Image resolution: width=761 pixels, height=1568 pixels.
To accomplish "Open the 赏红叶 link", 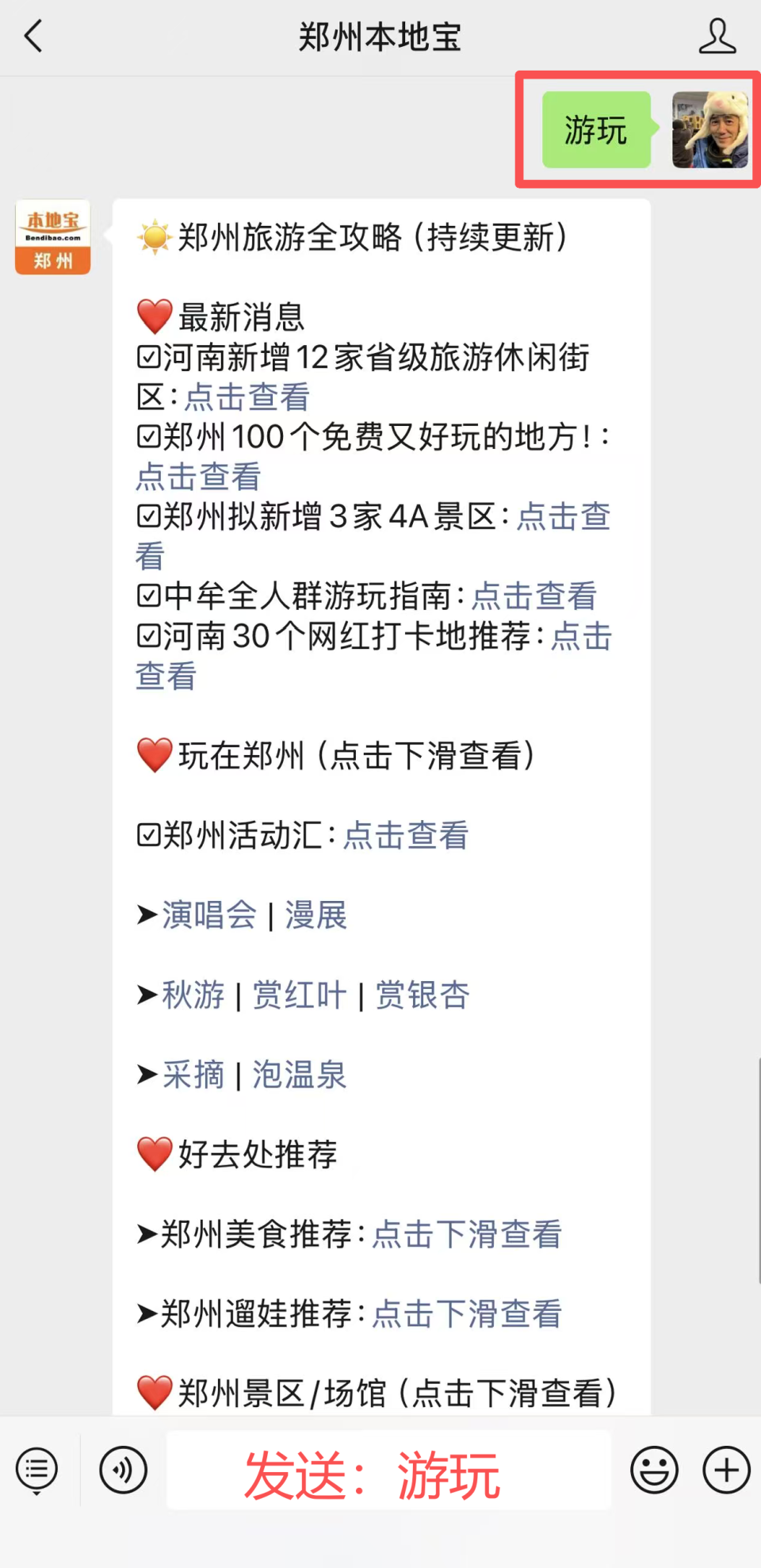I will [299, 995].
